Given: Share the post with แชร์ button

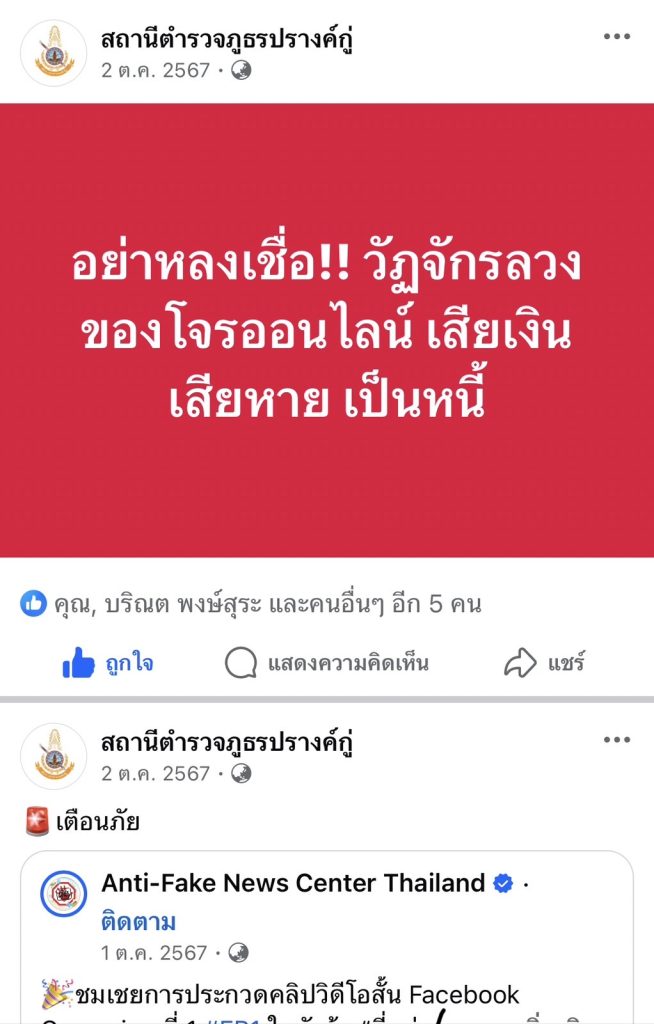Looking at the screenshot, I should click(544, 662).
